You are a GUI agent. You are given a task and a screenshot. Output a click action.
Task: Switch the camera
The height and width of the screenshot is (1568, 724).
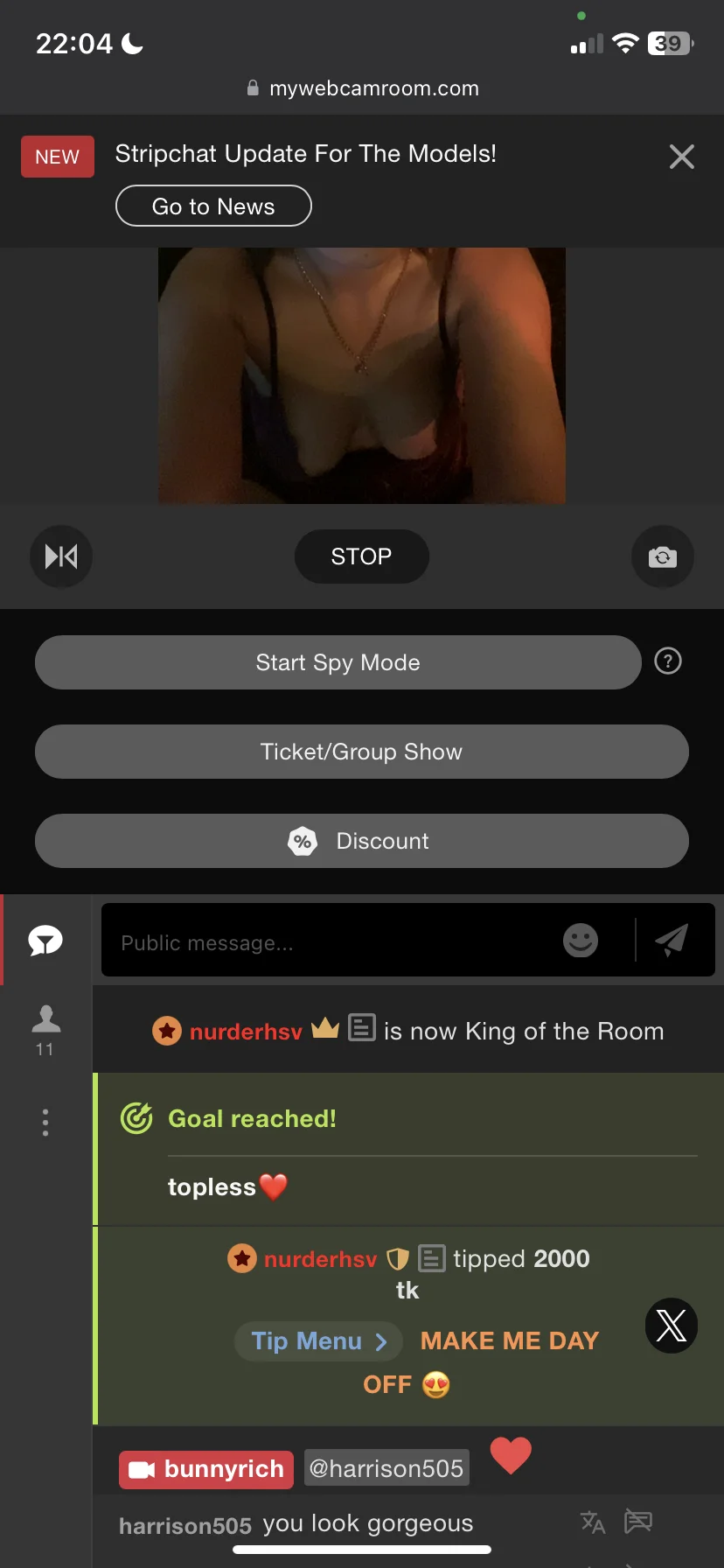pyautogui.click(x=662, y=556)
